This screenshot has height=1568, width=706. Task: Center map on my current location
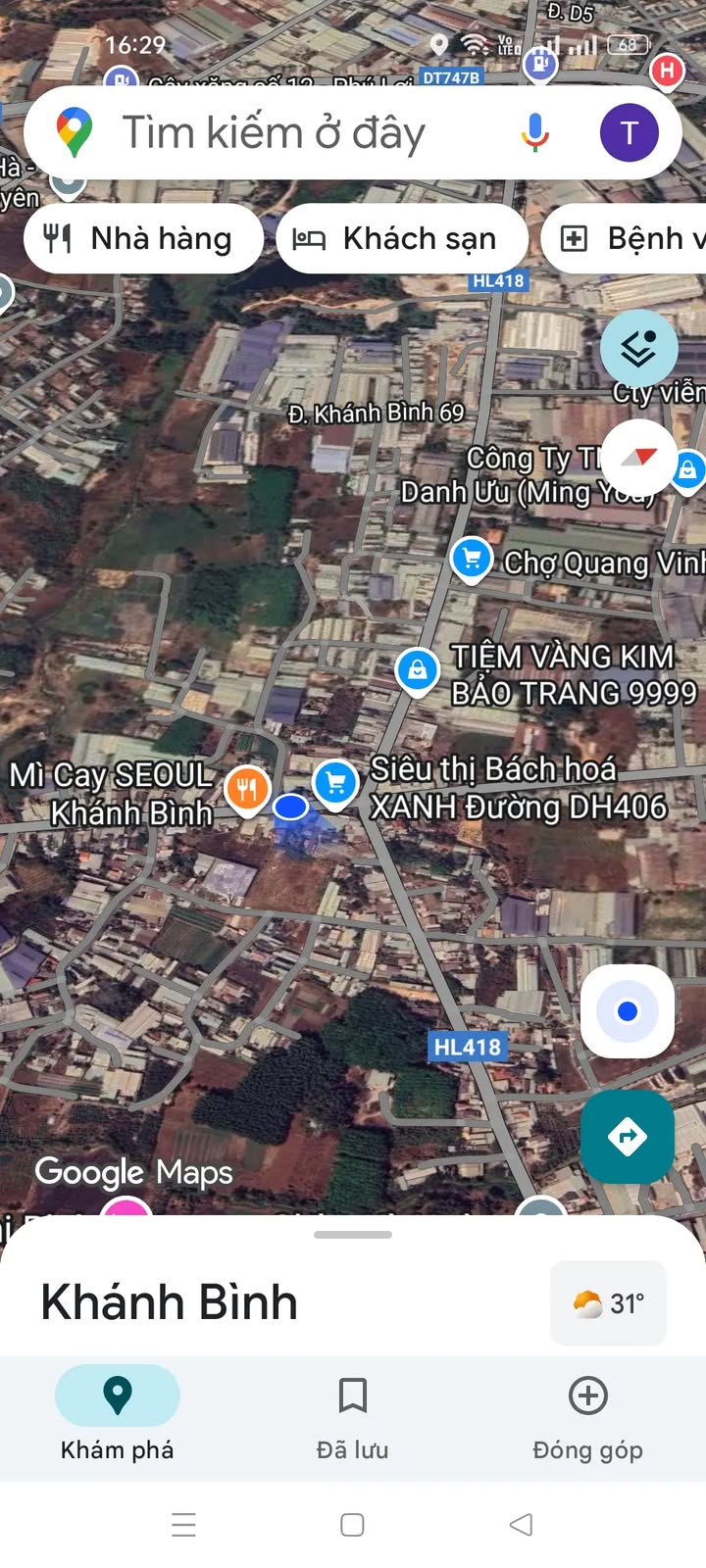628,1011
